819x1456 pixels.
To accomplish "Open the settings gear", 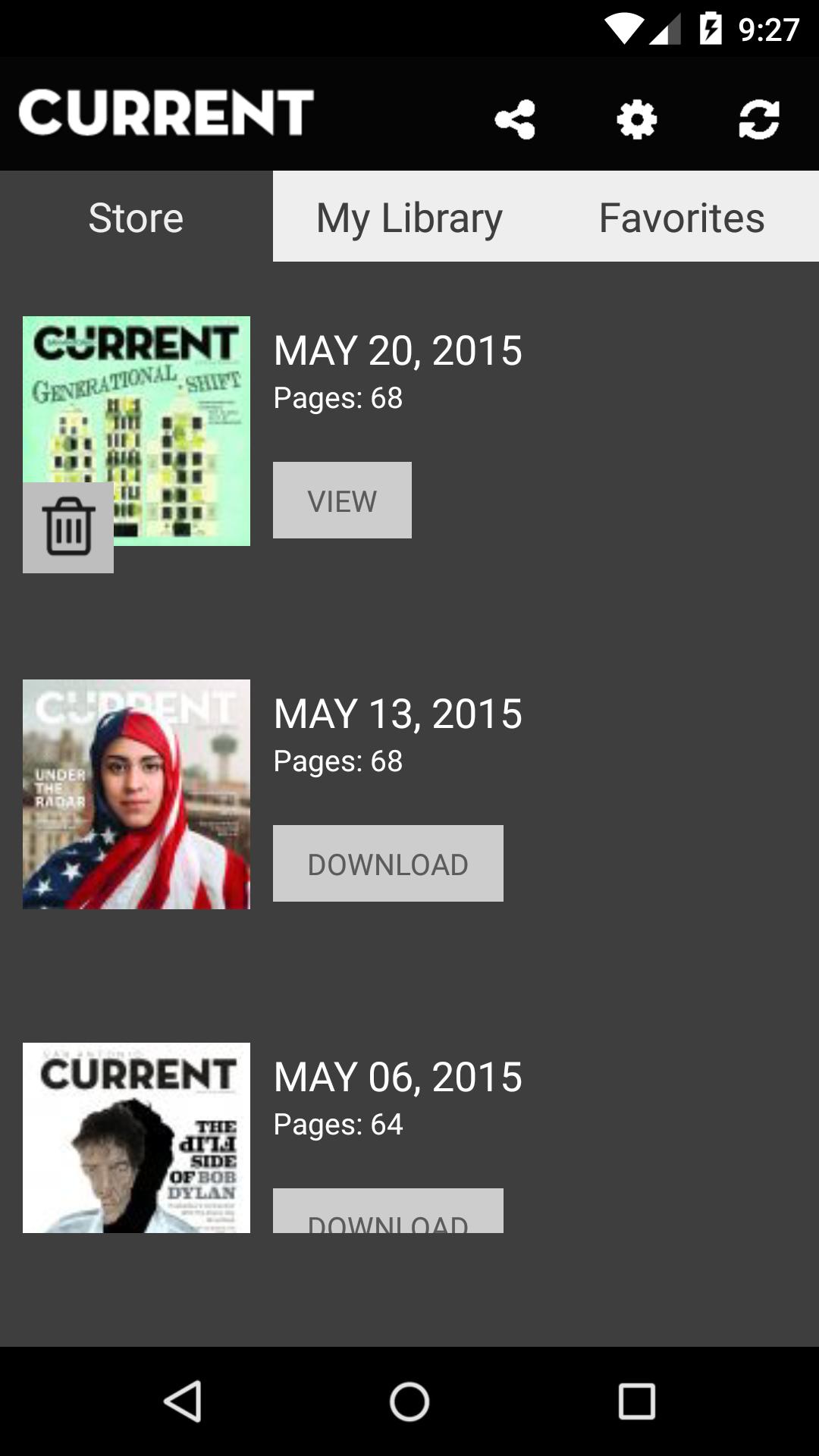I will click(636, 120).
